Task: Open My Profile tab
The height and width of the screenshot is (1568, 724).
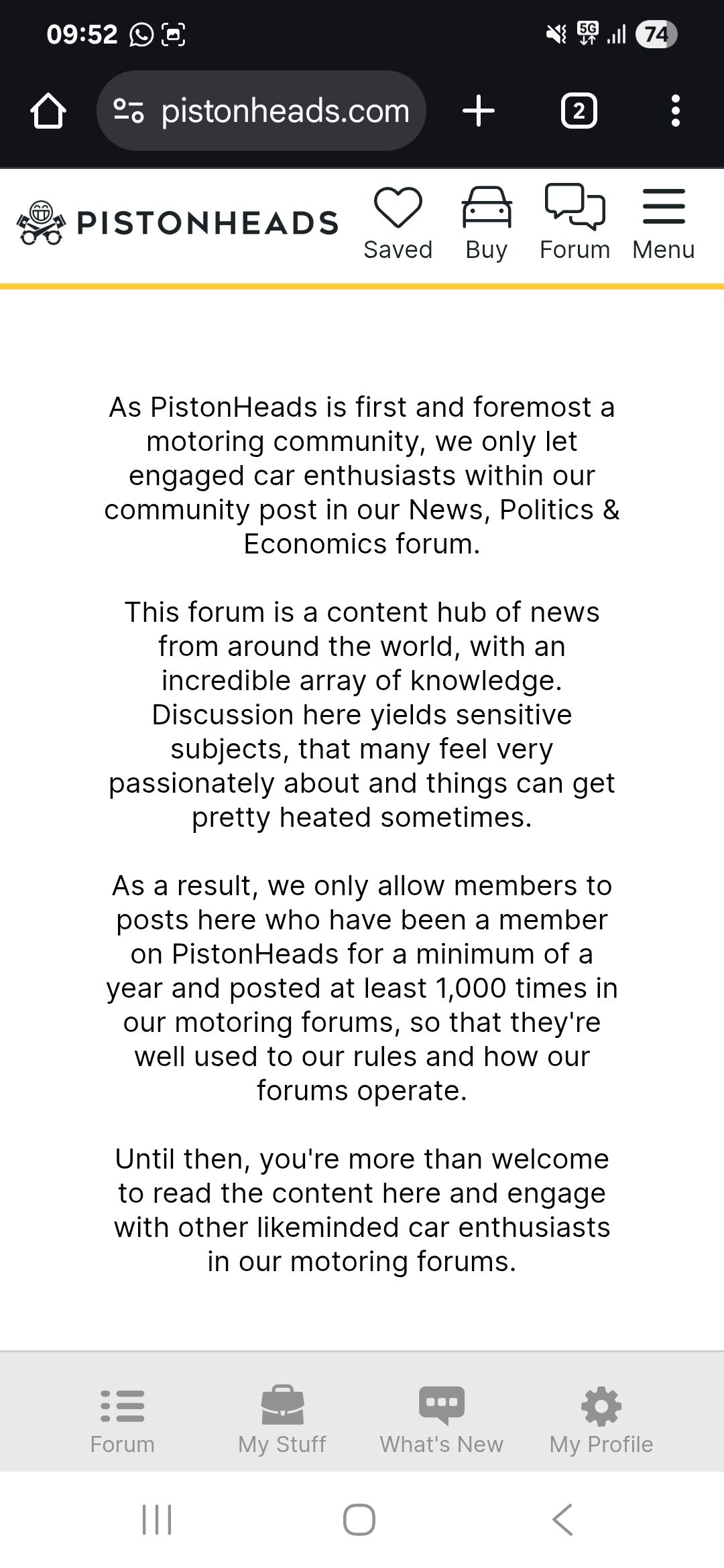Action: pos(601,1420)
